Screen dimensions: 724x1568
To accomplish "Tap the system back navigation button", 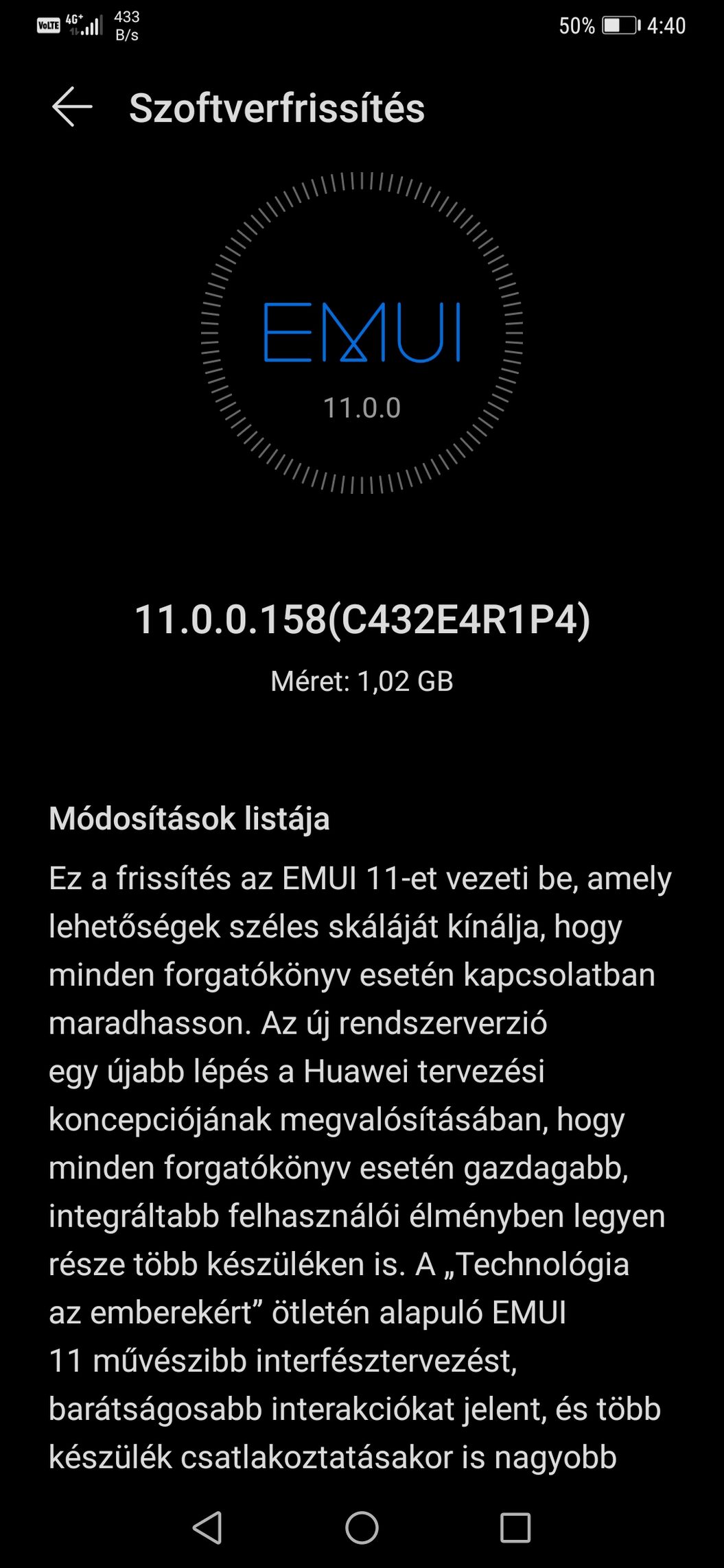I will click(x=207, y=1528).
